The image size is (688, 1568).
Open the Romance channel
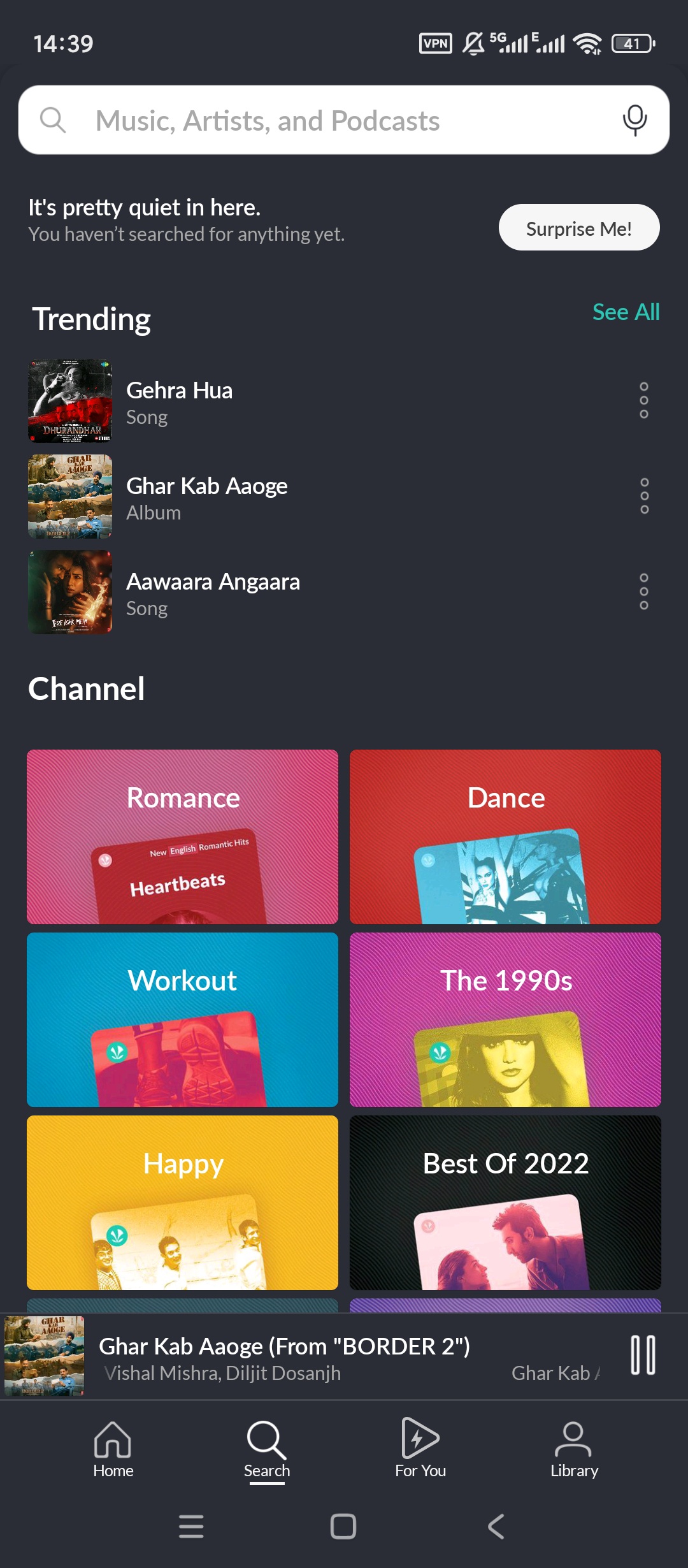click(183, 836)
